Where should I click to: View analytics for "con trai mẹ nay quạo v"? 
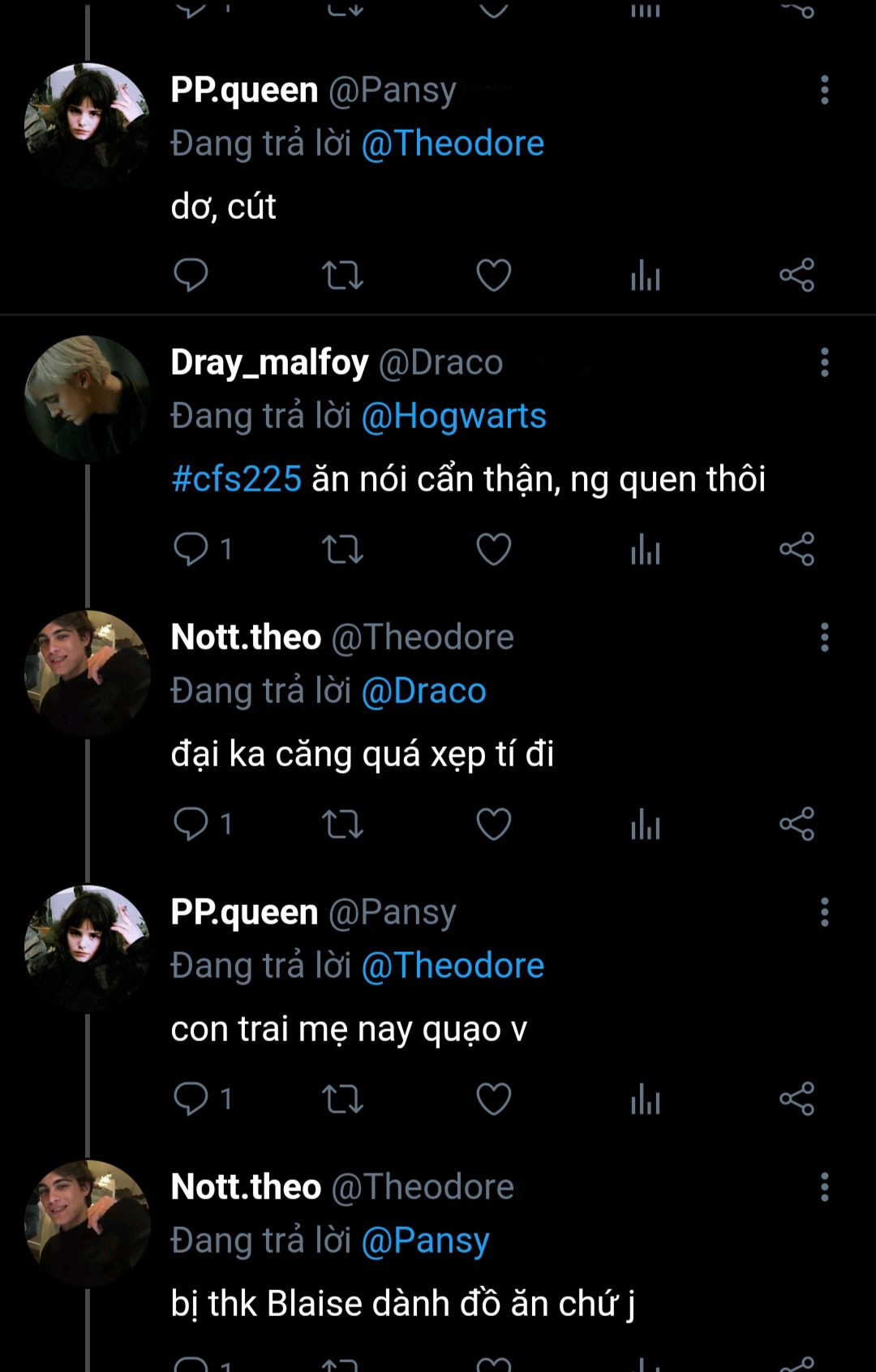(x=646, y=1100)
